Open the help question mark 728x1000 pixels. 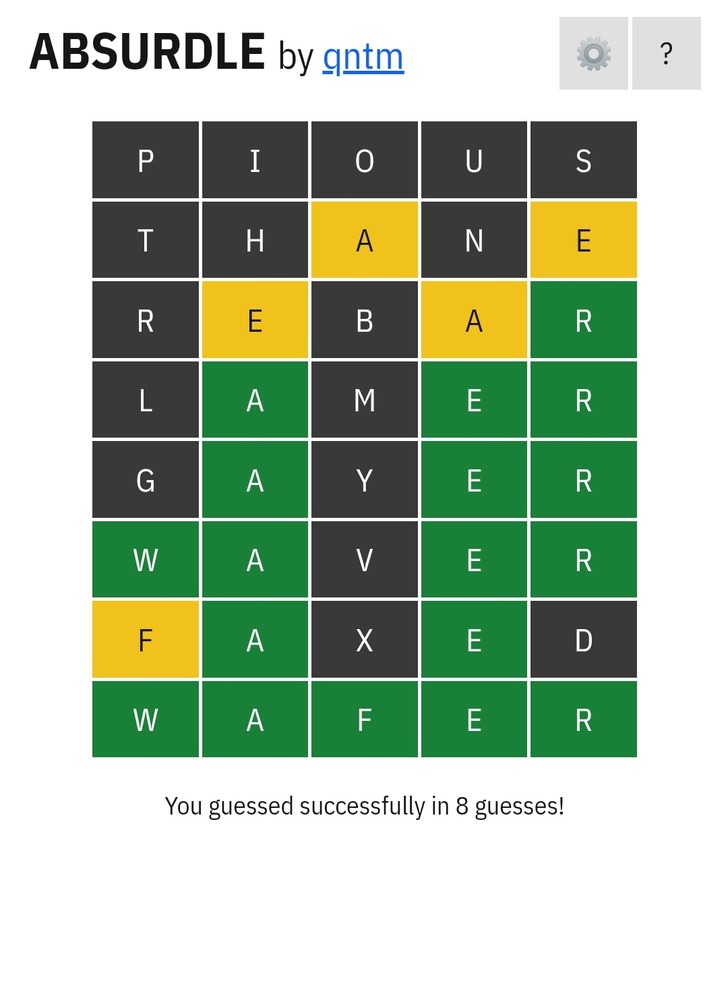[666, 53]
